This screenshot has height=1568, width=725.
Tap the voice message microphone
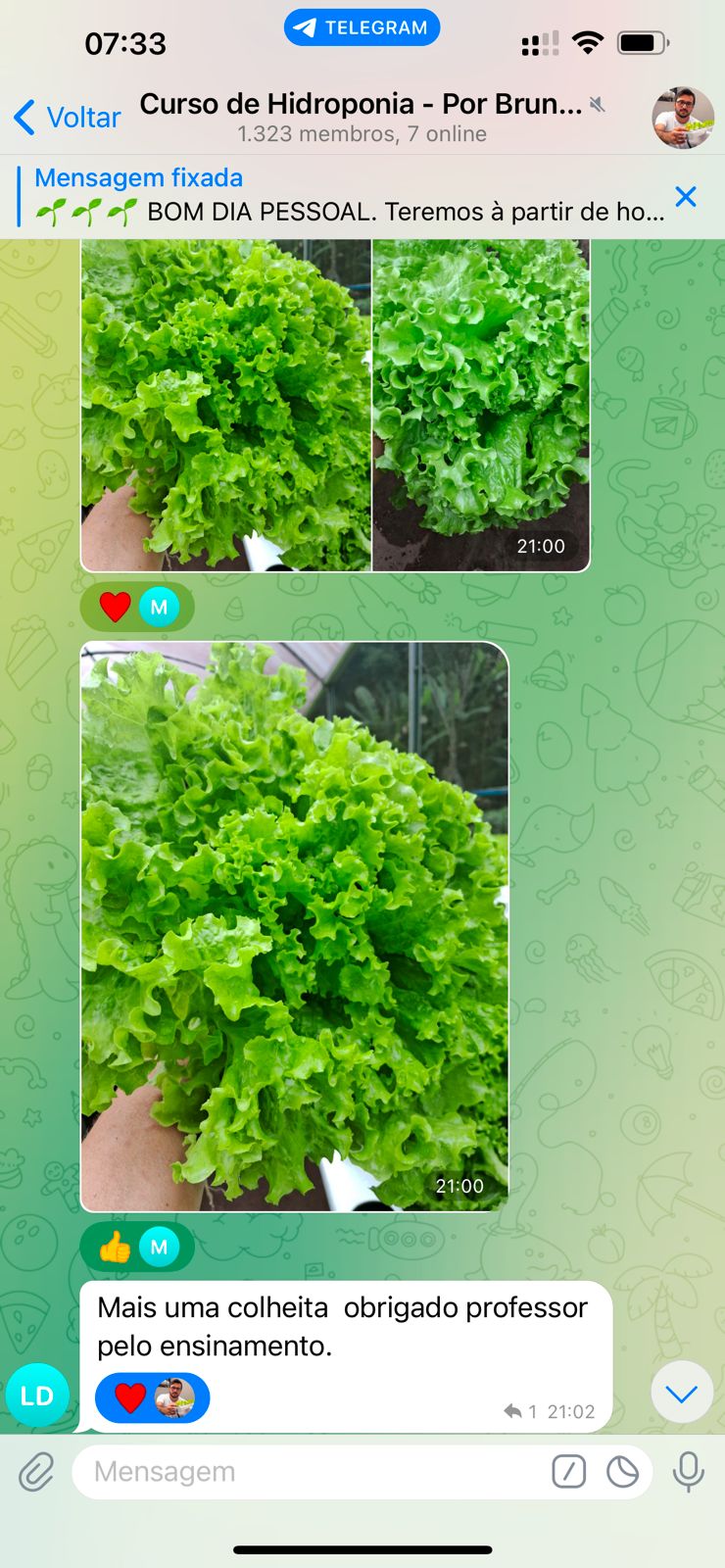(688, 1472)
